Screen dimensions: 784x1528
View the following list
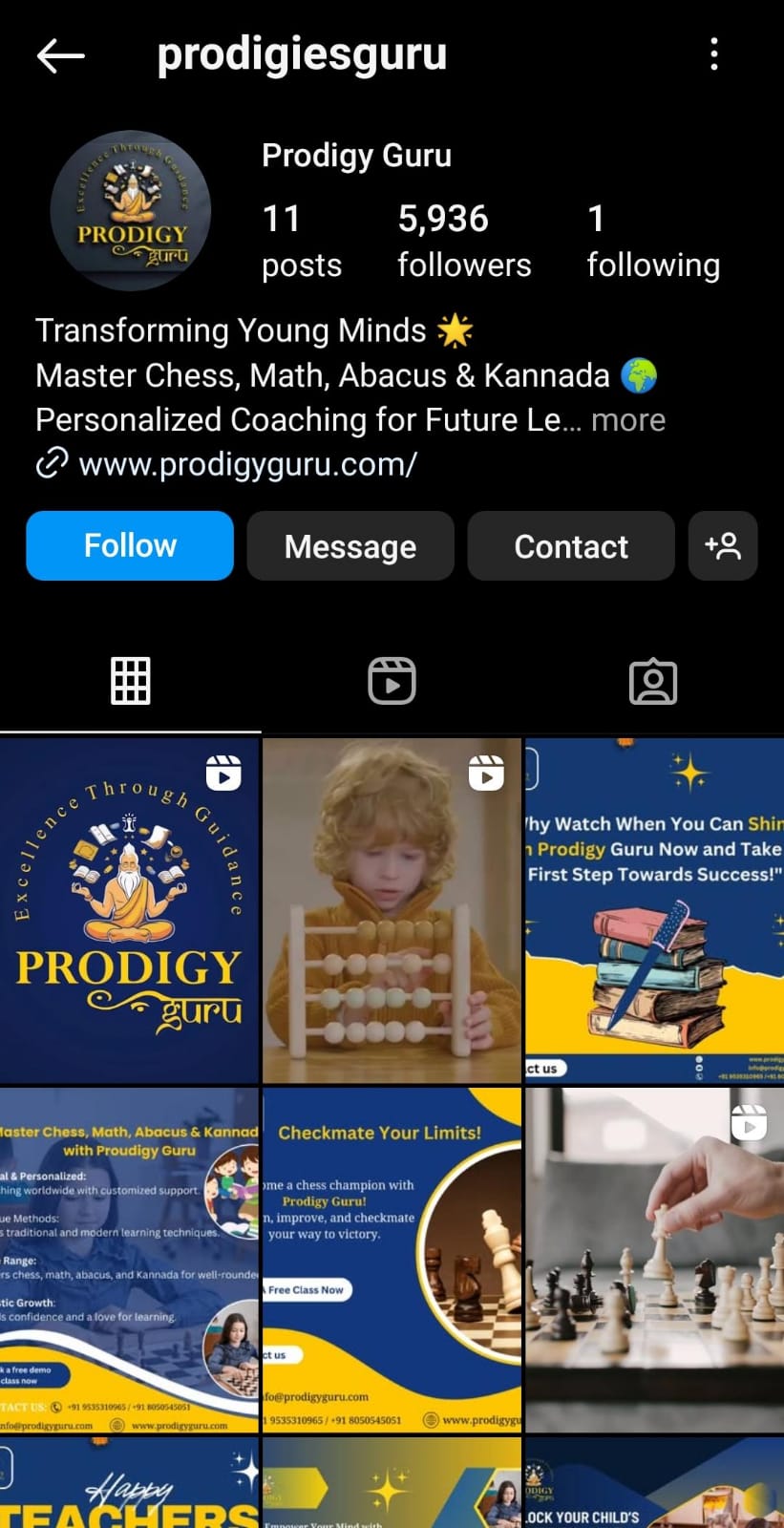click(652, 241)
